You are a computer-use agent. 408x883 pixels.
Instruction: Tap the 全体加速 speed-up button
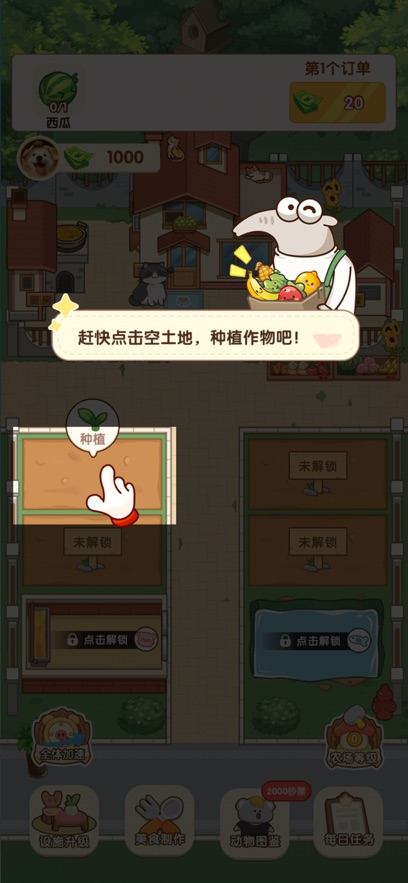point(61,738)
